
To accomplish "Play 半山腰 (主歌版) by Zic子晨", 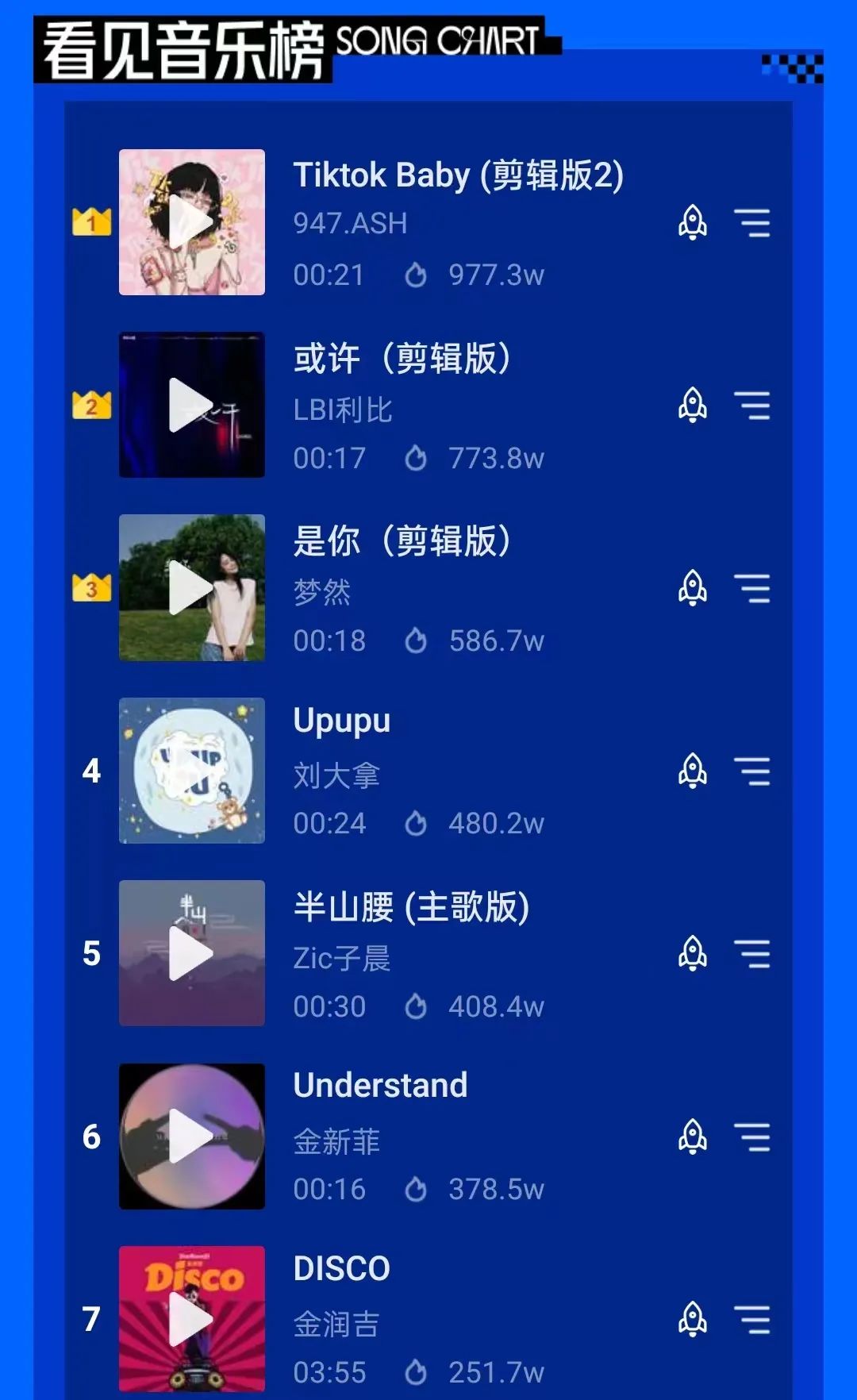I will click(x=191, y=953).
